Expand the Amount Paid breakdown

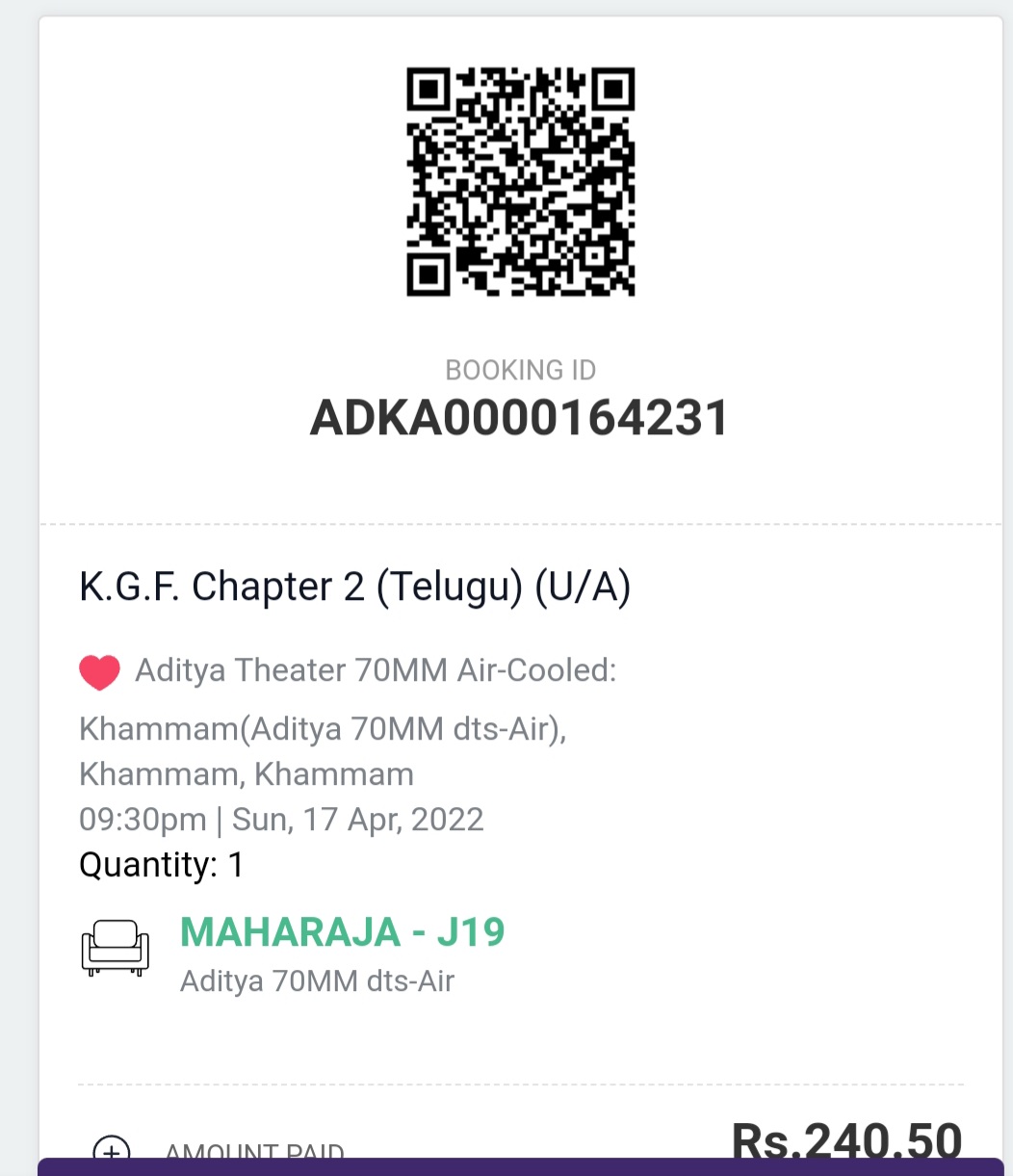tap(112, 1149)
